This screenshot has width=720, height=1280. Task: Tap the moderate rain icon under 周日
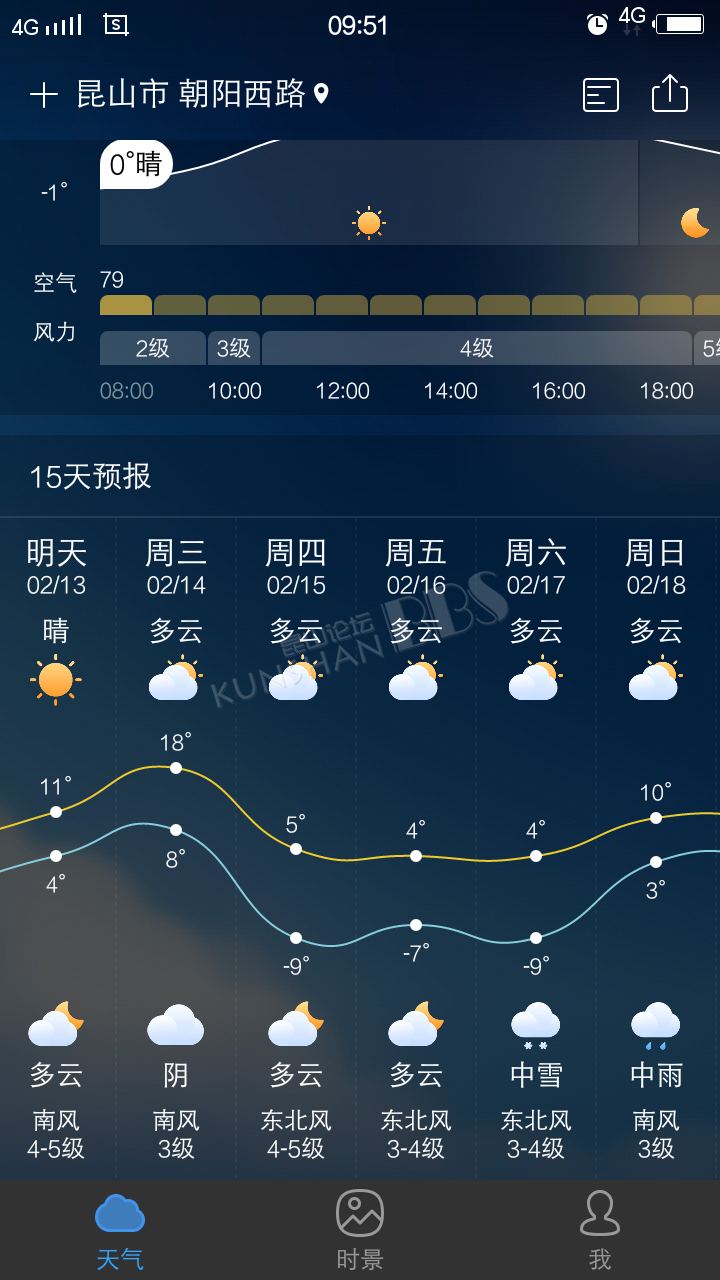point(655,1023)
